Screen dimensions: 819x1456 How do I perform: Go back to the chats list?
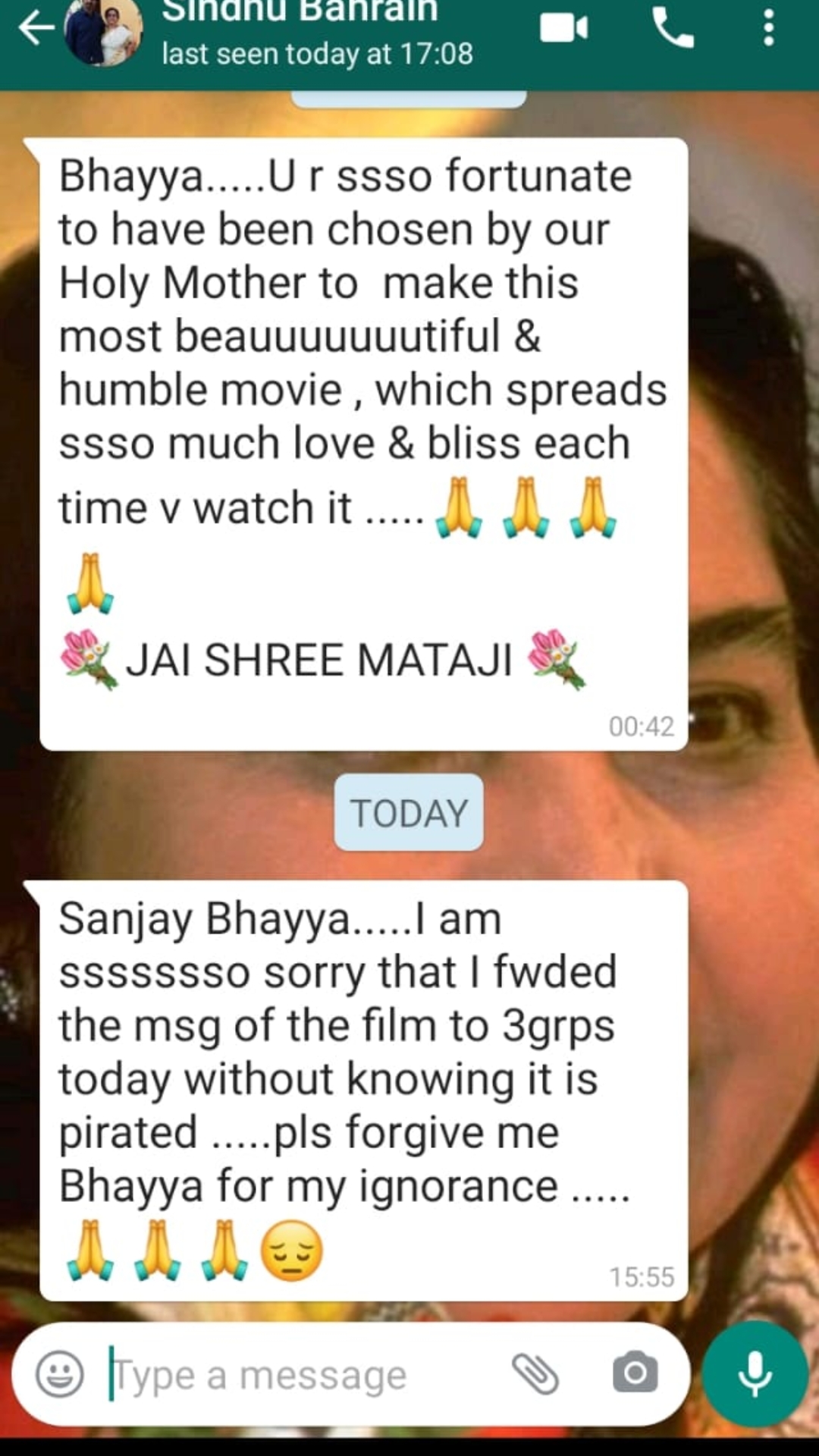point(36,29)
